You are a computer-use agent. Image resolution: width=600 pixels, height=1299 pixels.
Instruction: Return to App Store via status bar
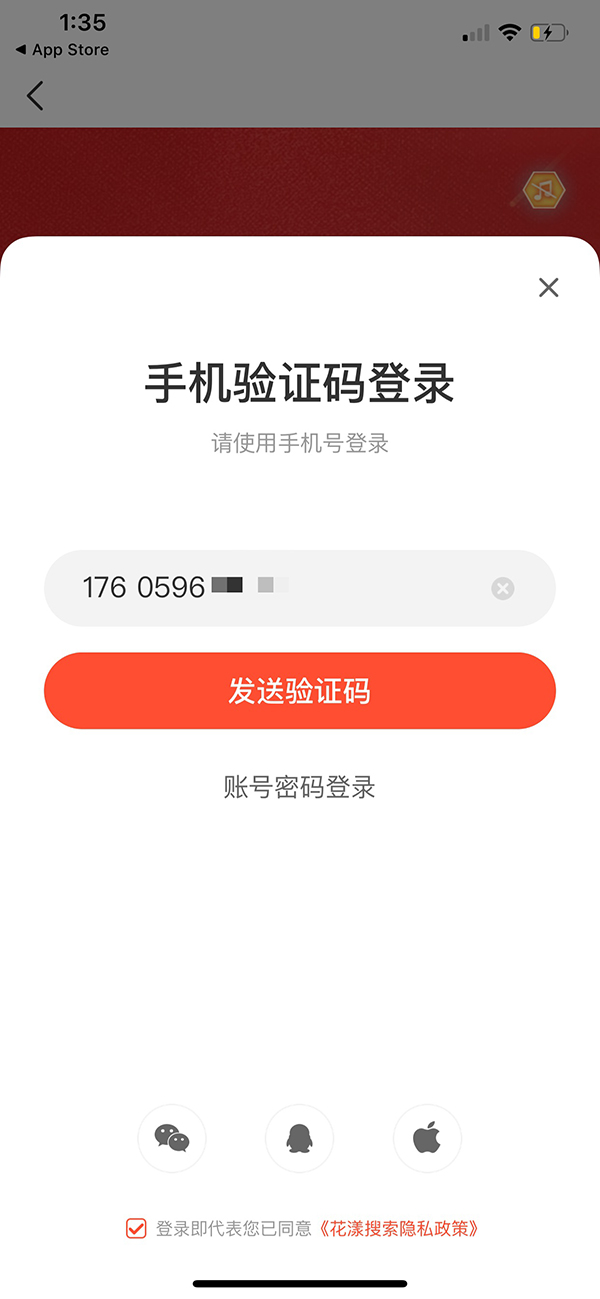(62, 50)
